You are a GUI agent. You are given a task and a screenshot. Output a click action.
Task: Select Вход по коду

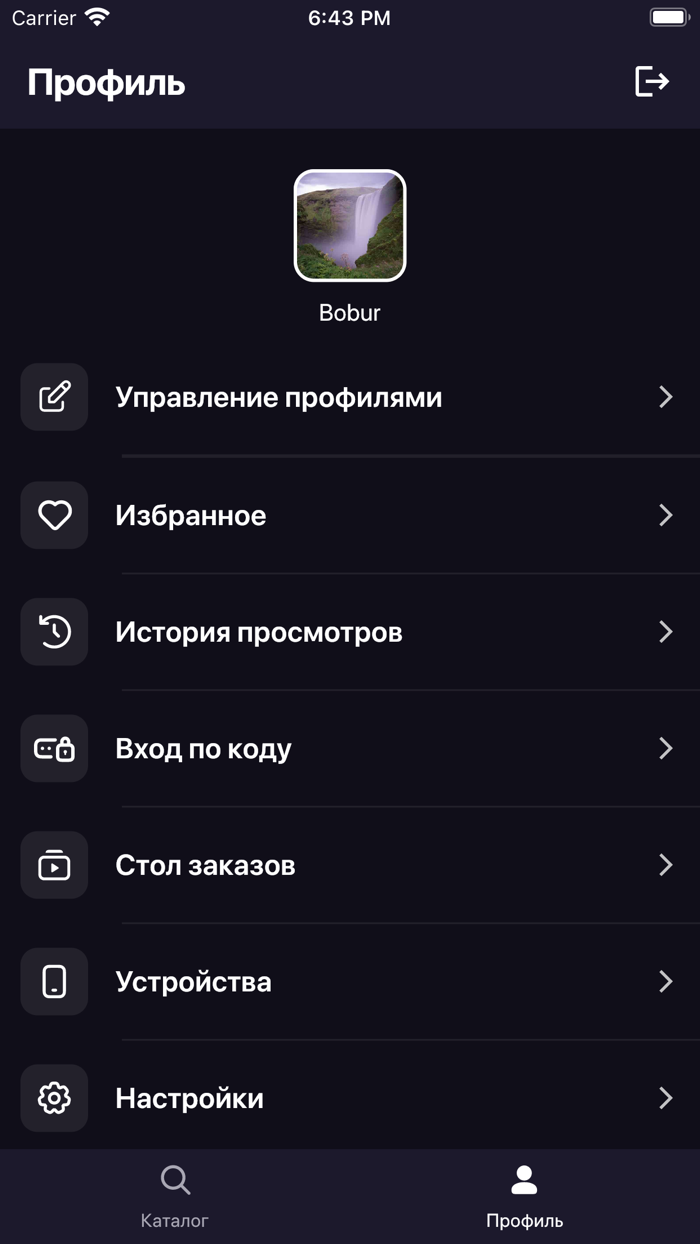tap(350, 748)
